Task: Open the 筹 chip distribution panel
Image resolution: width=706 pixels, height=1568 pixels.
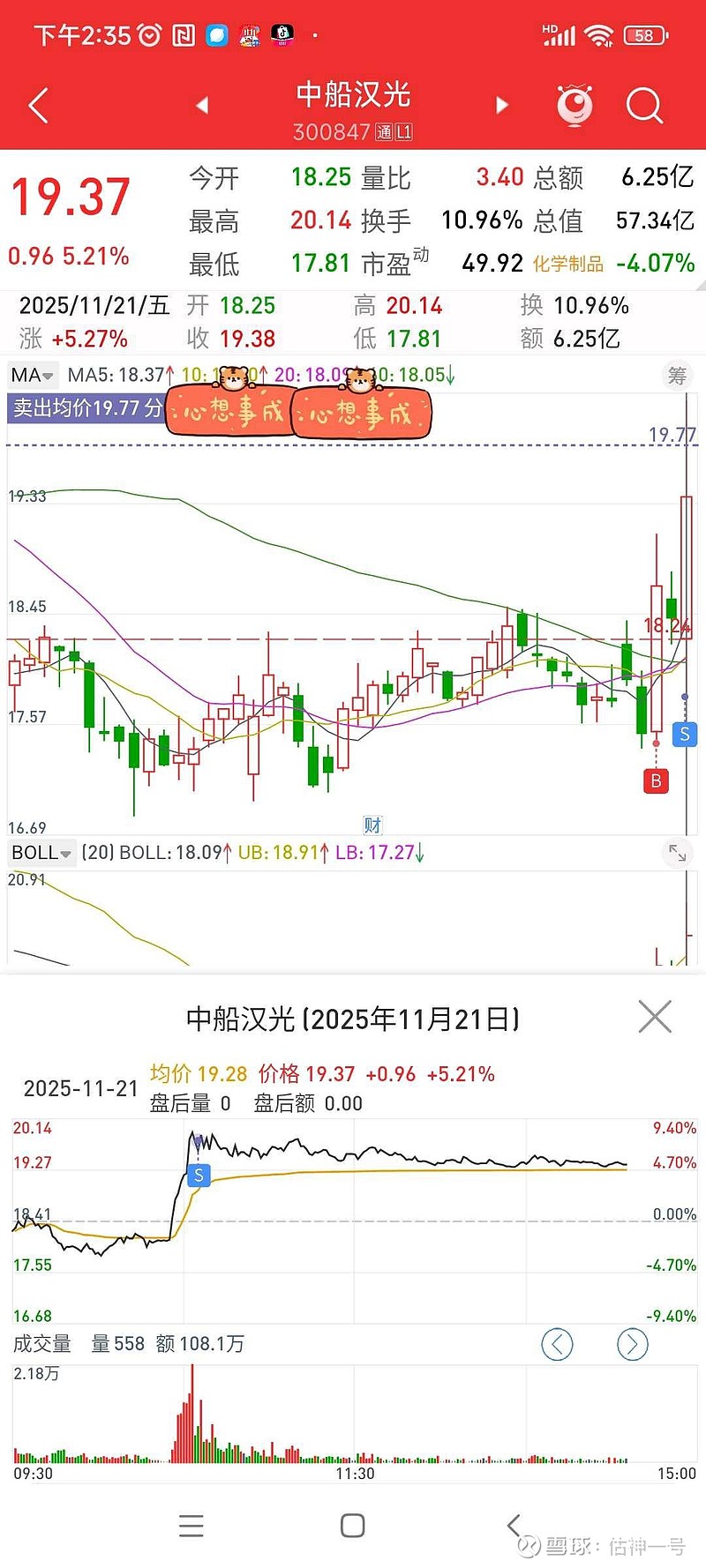Action: tap(679, 375)
